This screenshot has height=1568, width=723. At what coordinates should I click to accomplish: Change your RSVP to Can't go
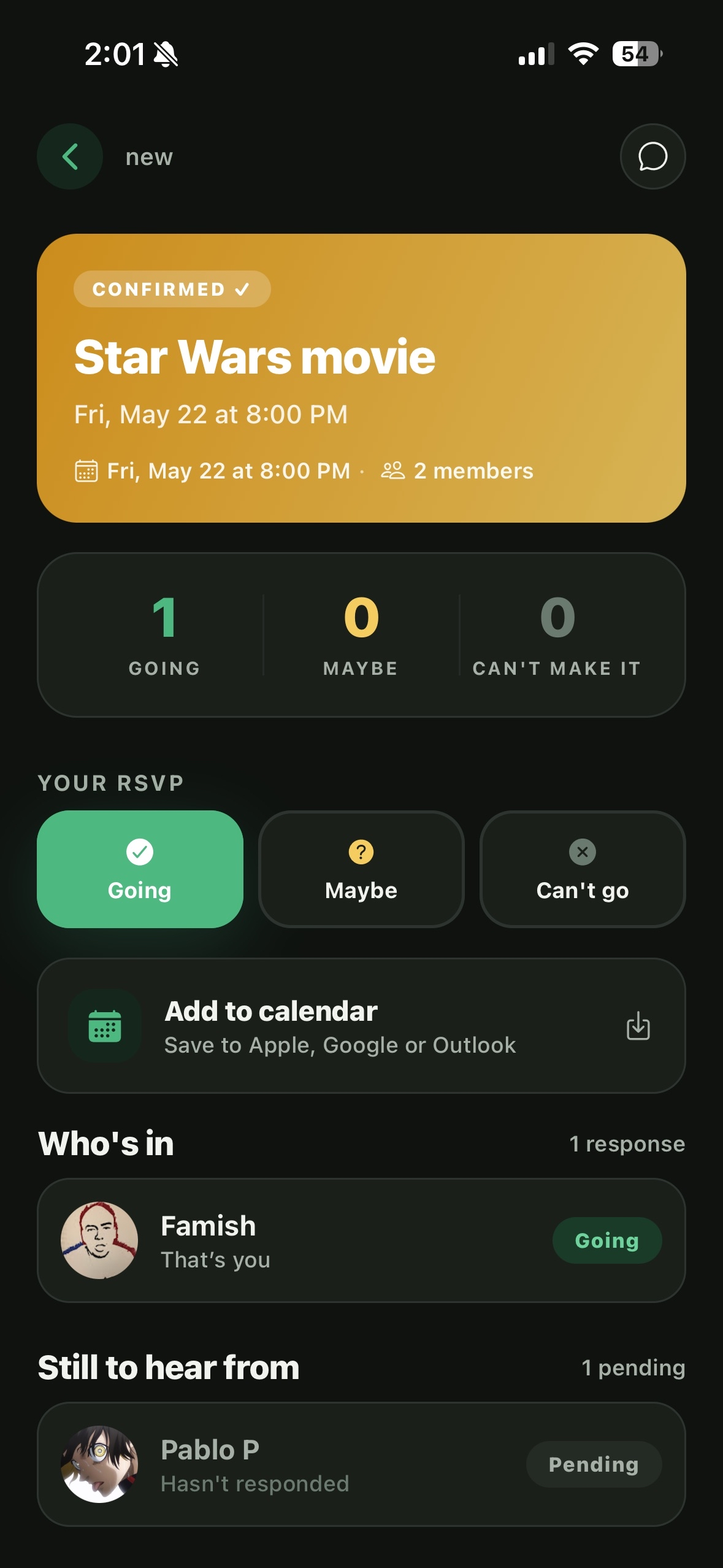pyautogui.click(x=582, y=869)
